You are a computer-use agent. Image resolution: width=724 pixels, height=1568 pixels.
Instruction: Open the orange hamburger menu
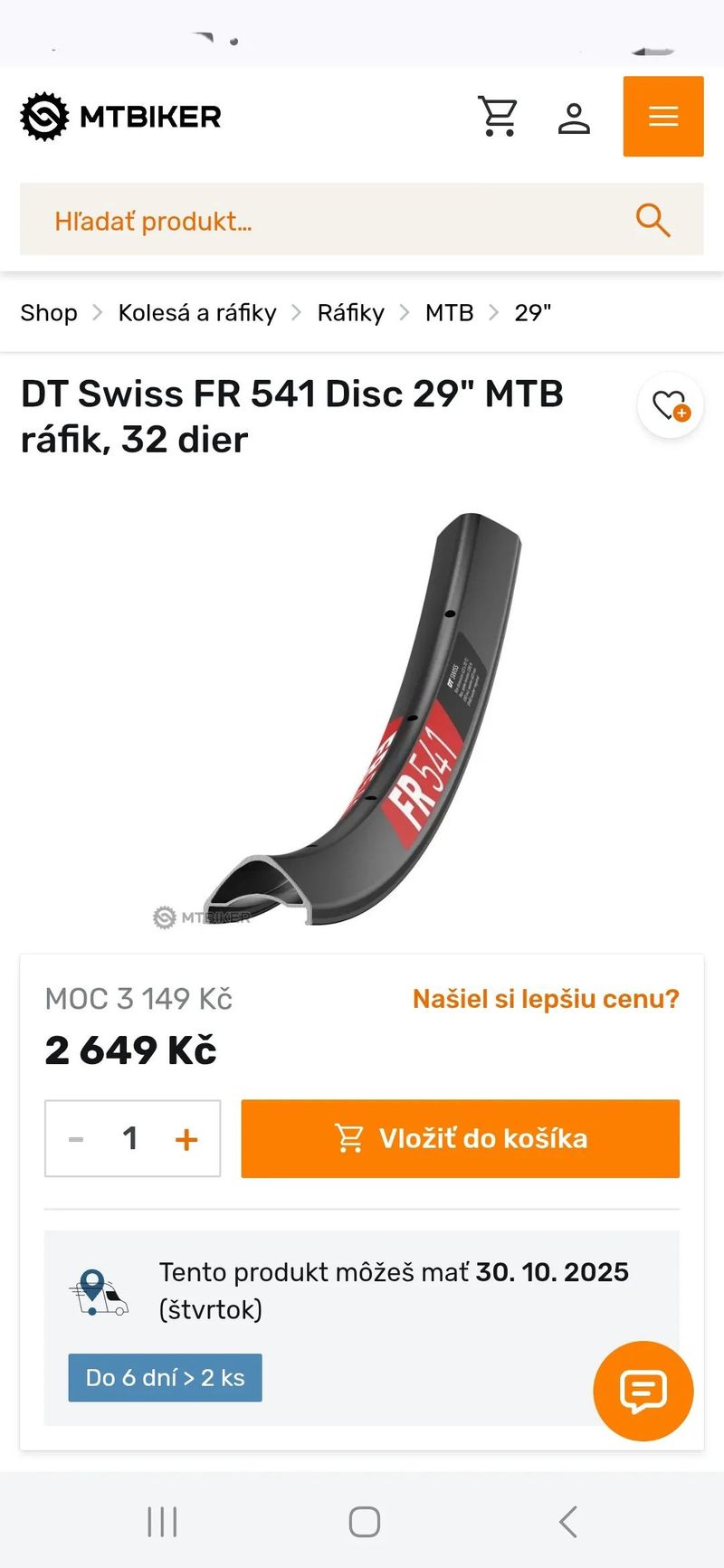[663, 117]
